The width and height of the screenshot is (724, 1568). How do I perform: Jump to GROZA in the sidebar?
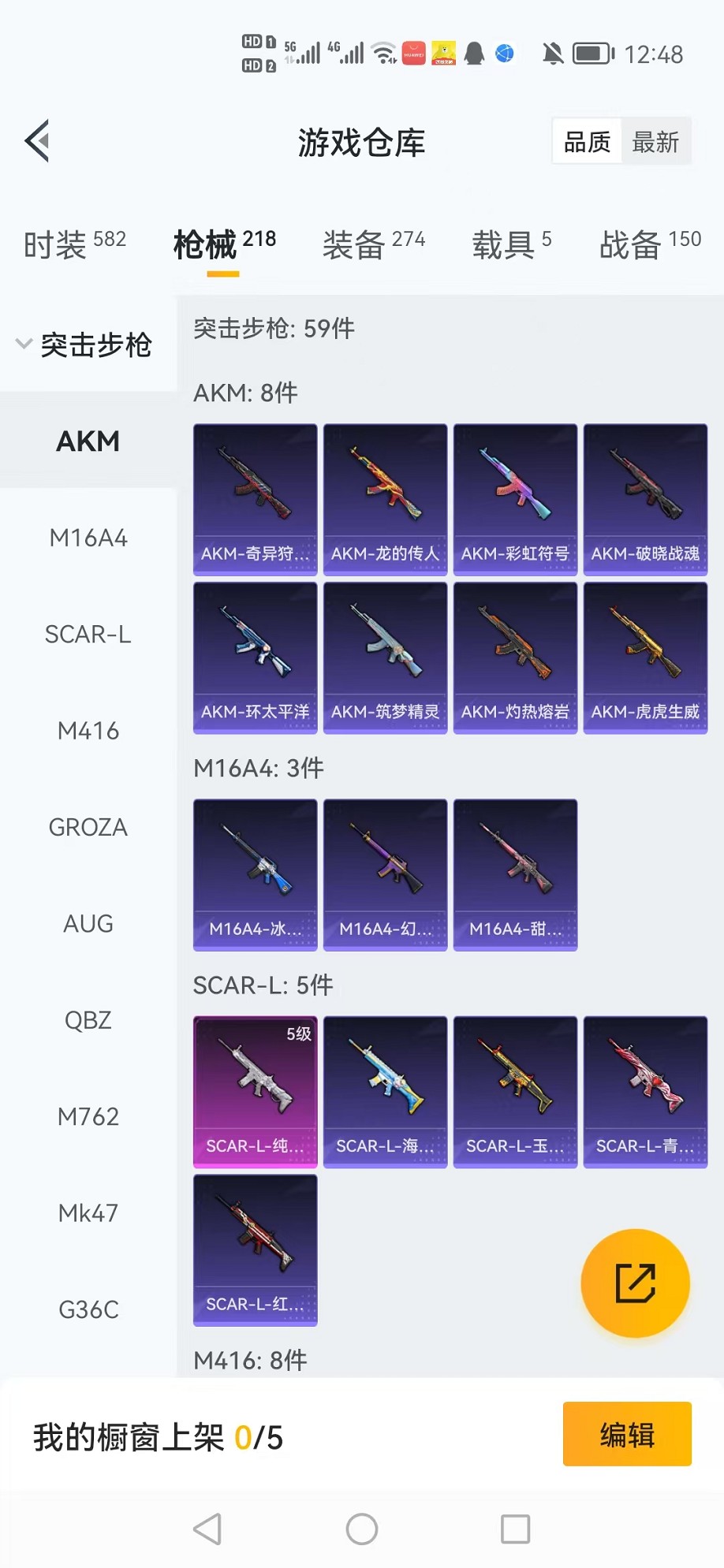tap(88, 827)
